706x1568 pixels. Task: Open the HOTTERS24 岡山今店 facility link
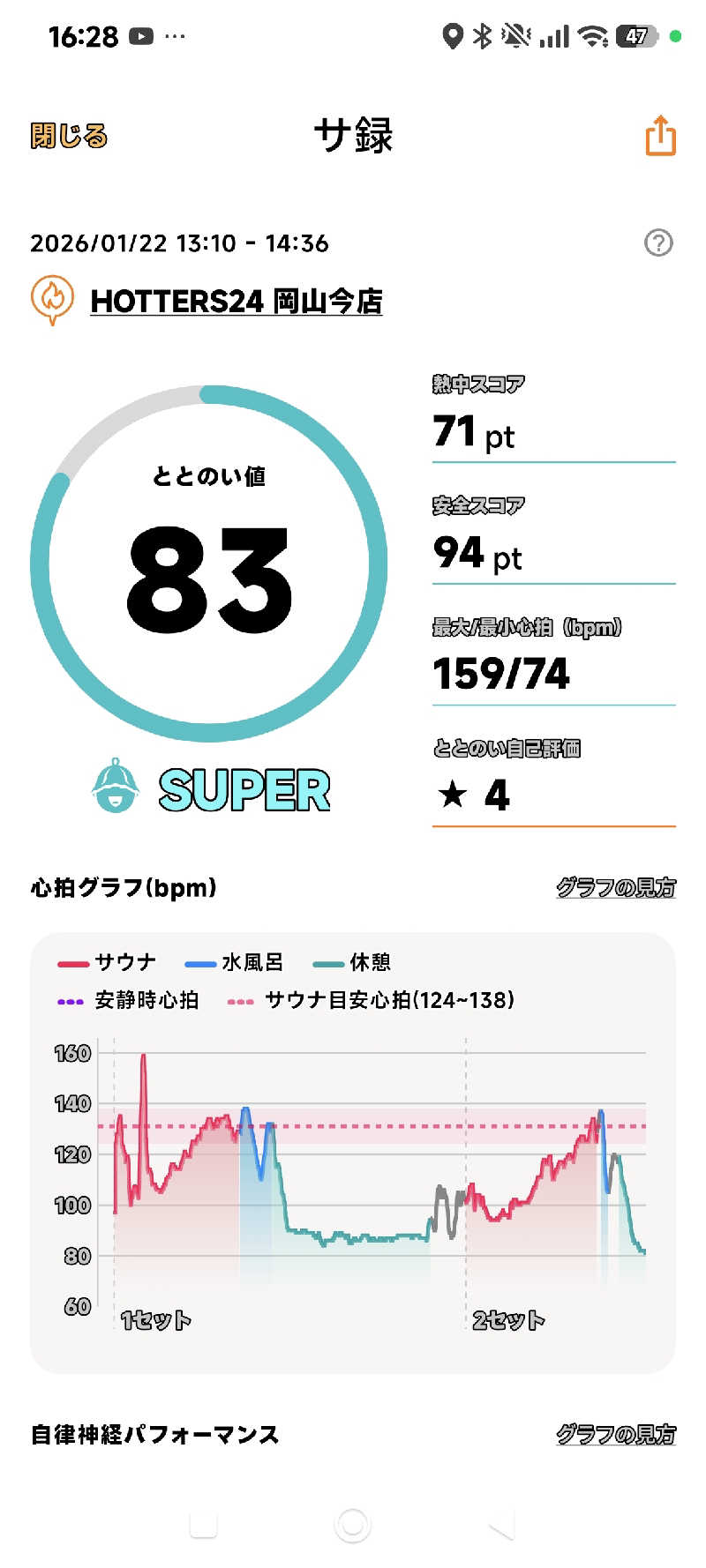tap(236, 302)
